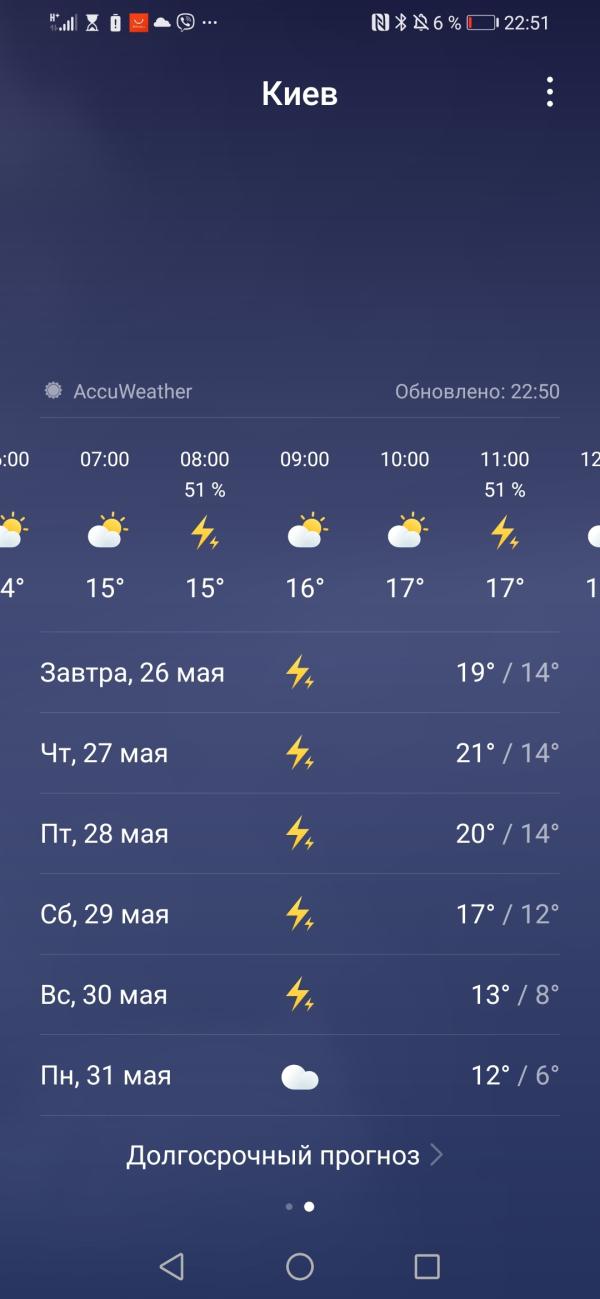600x1299 pixels.
Task: Go to the home screen
Action: (x=300, y=1267)
